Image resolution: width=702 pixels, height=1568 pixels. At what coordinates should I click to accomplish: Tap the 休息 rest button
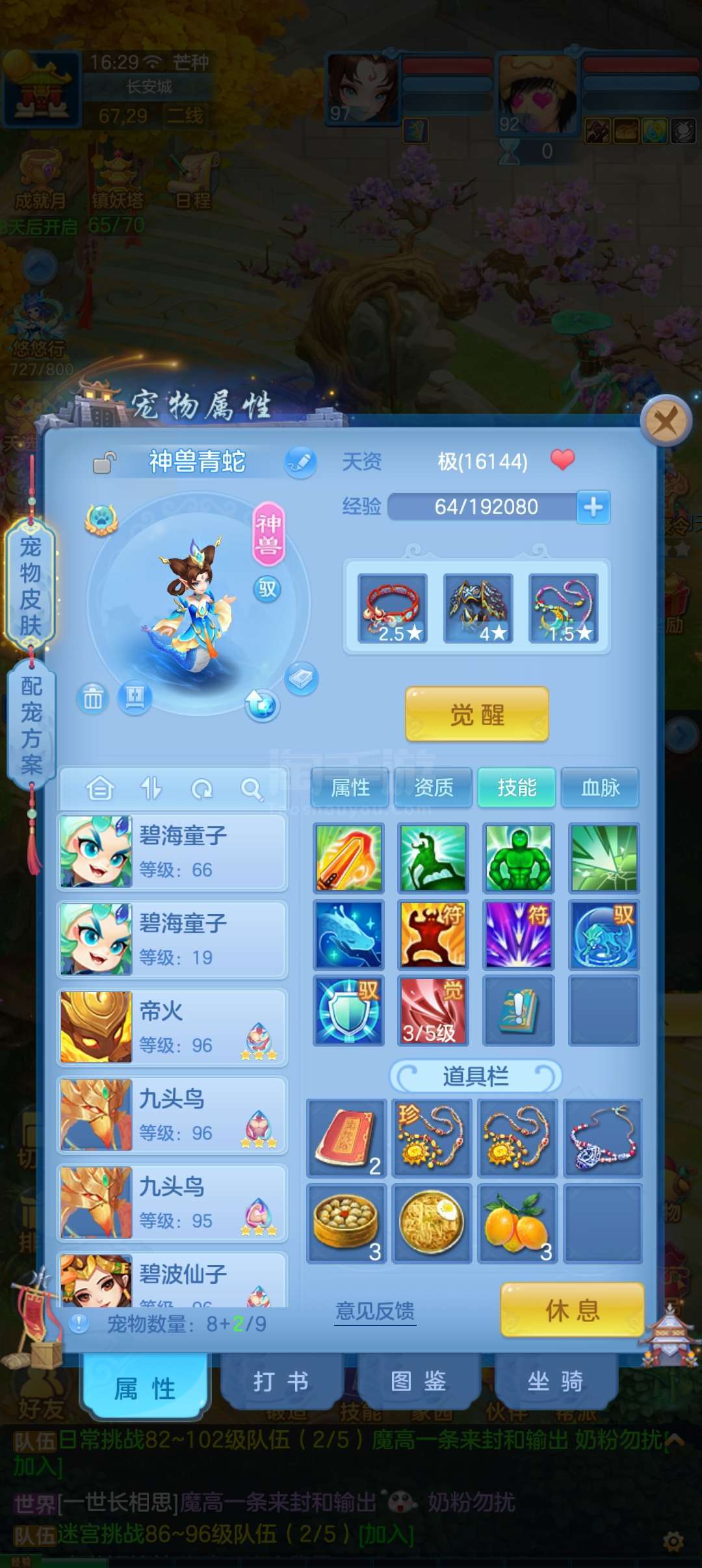[x=572, y=1310]
